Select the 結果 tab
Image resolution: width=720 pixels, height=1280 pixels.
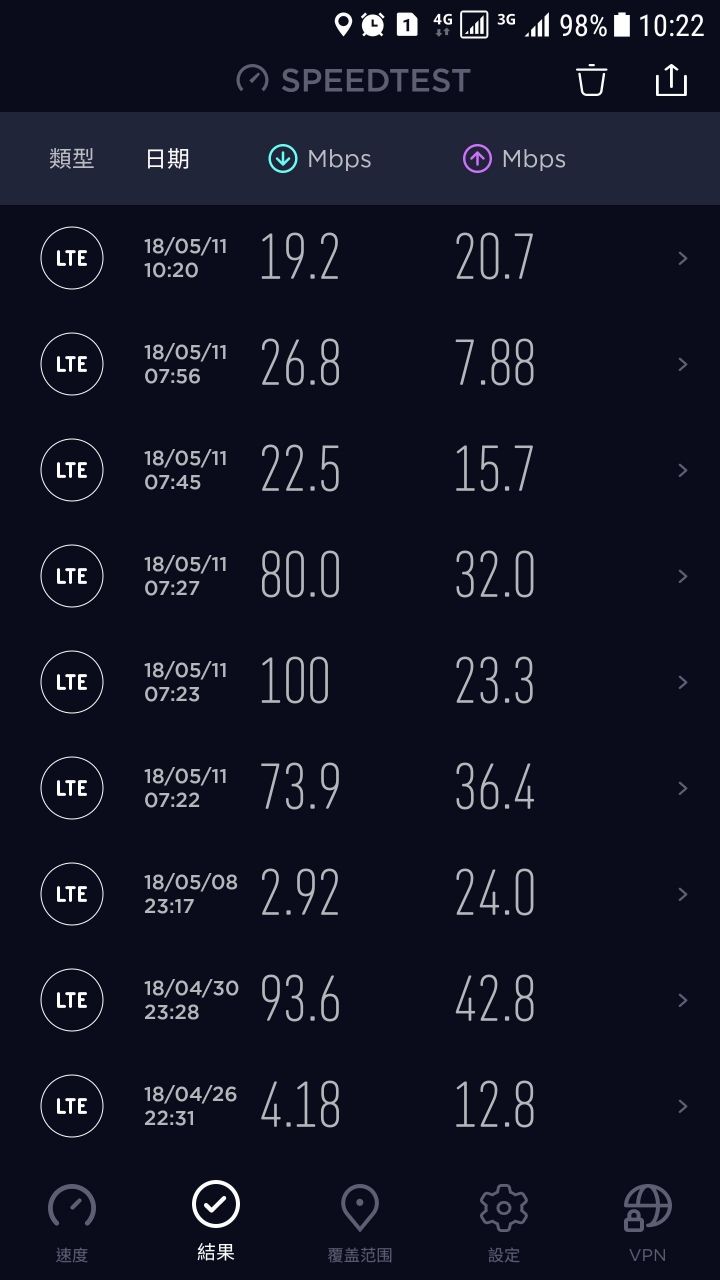[x=216, y=1222]
